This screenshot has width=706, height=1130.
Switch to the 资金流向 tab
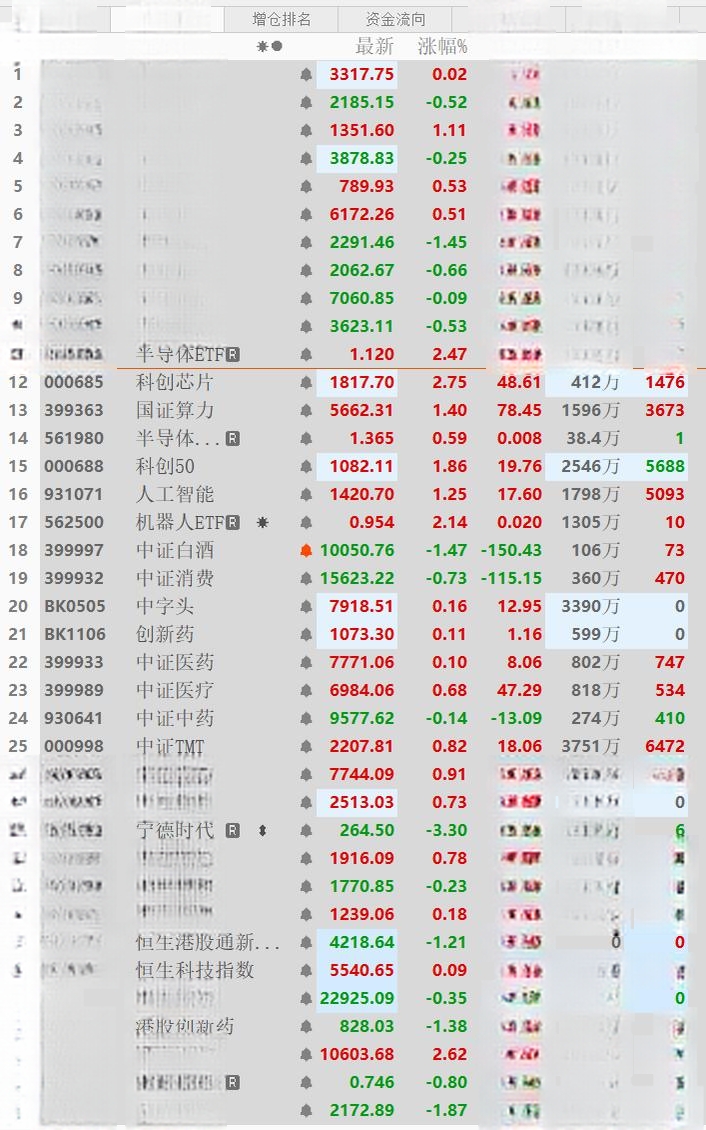pos(395,19)
